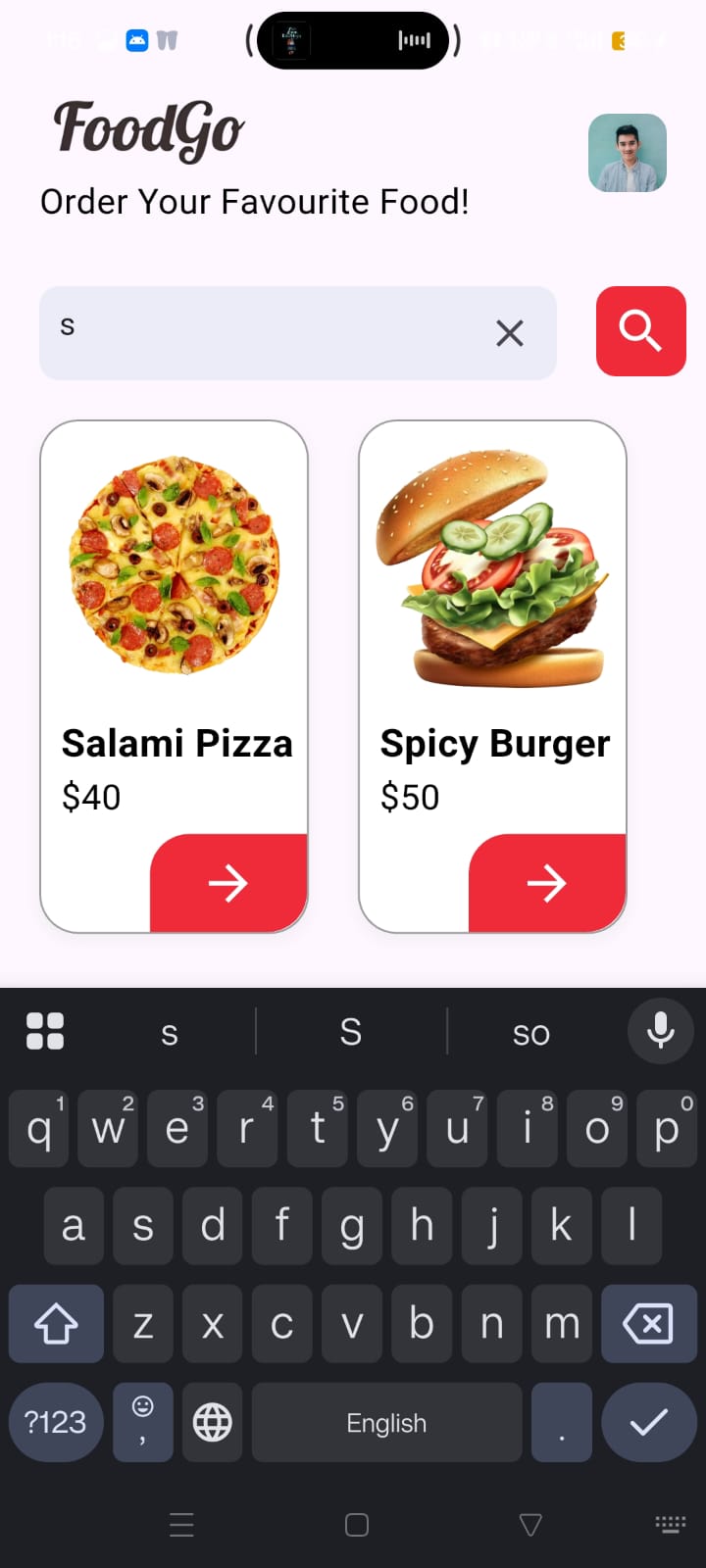Open the Salami Pizza card
Screen dimensions: 706x1568
pos(175,627)
